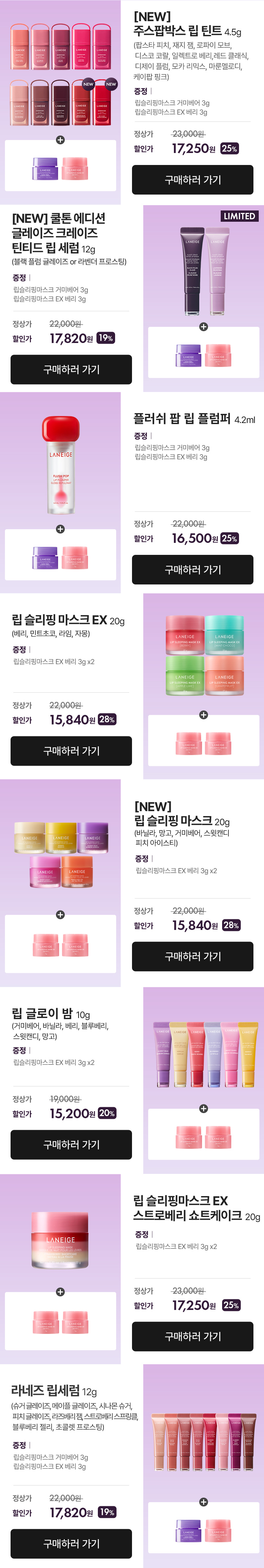Tap 구매하러 가기 for 주스팝박스 립 틴트
Screen dimensions: 264x1568
tap(192, 179)
